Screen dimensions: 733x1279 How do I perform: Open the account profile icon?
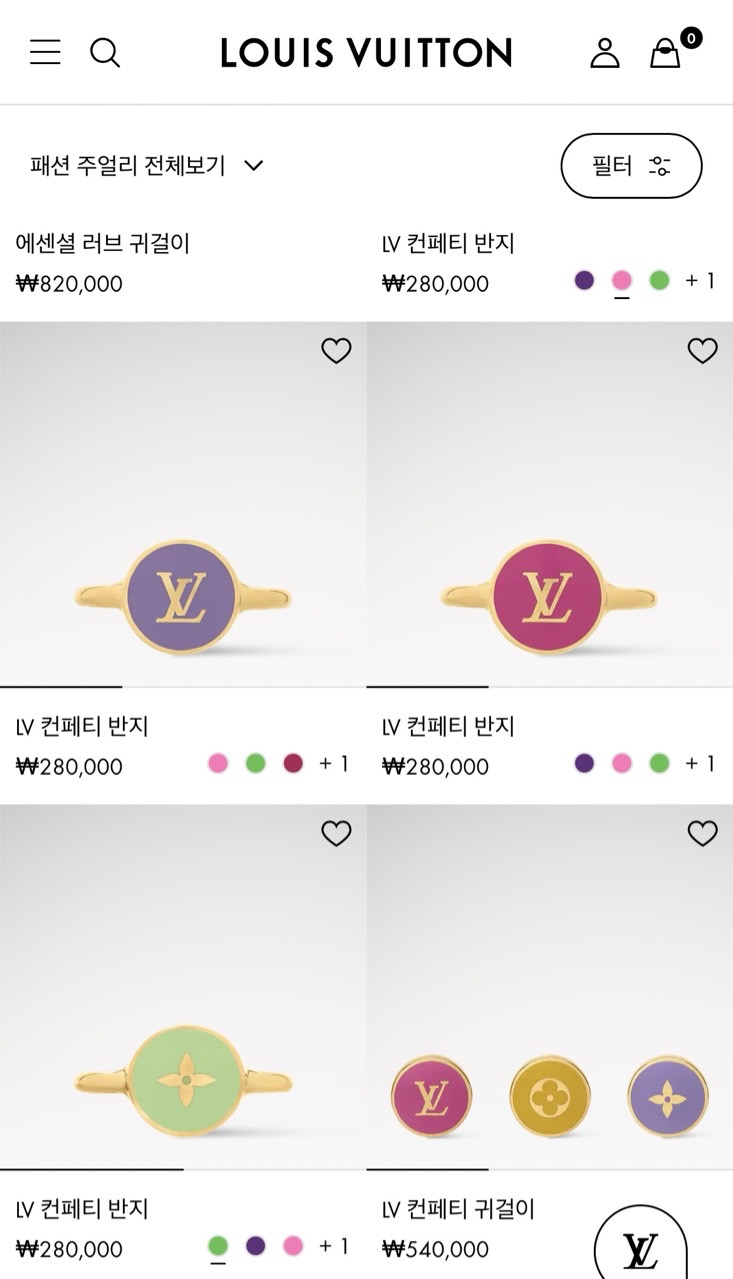coord(605,53)
